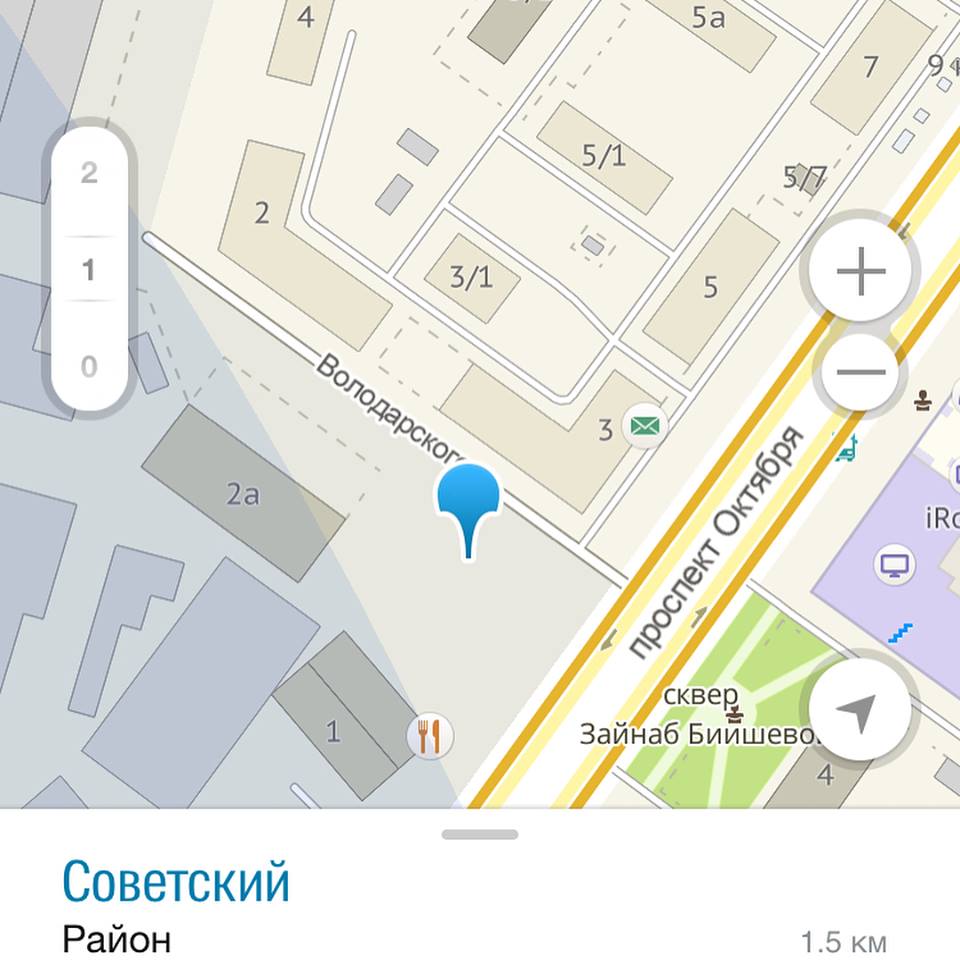Center map on my location
This screenshot has width=960, height=960.
[858, 711]
